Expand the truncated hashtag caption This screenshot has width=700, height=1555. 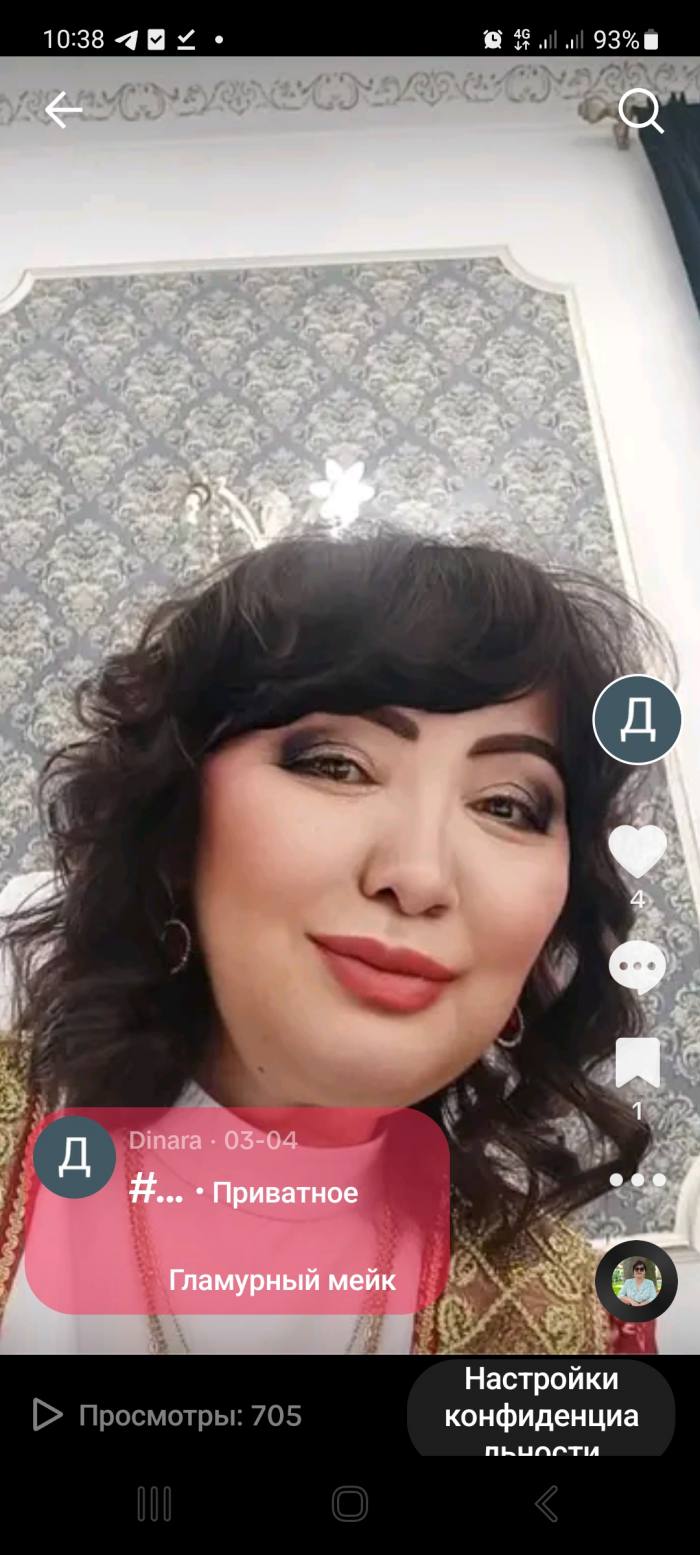157,1190
